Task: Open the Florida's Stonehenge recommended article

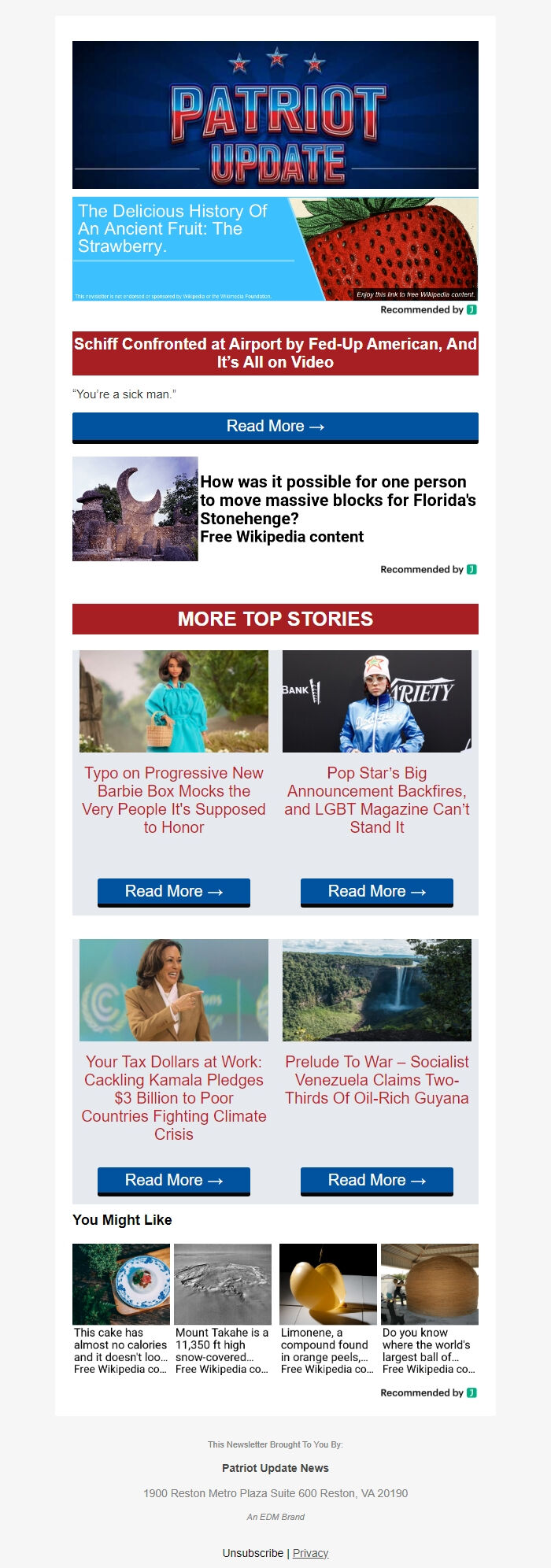Action: pos(338,508)
